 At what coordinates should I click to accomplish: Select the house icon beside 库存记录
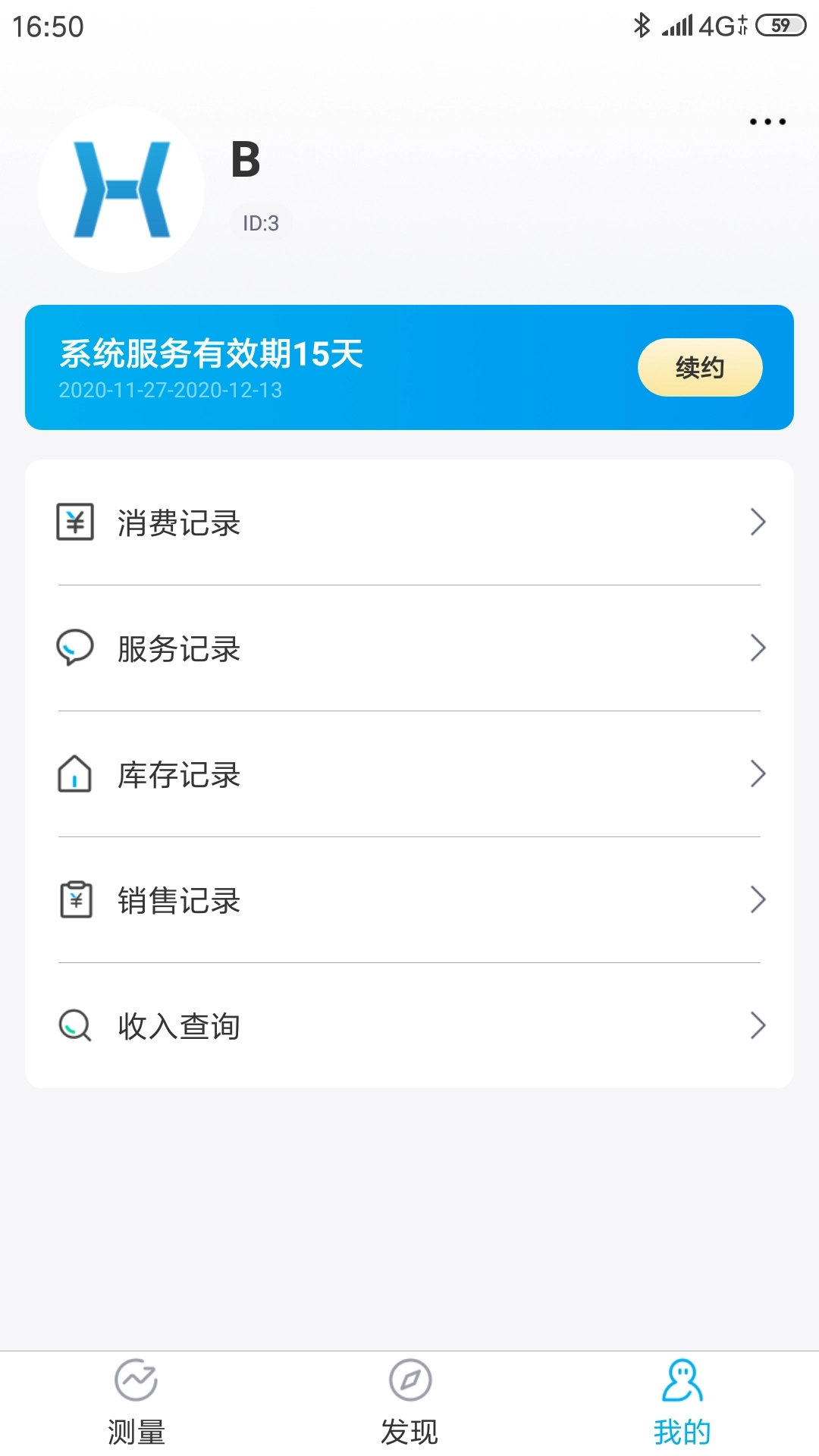click(x=74, y=774)
